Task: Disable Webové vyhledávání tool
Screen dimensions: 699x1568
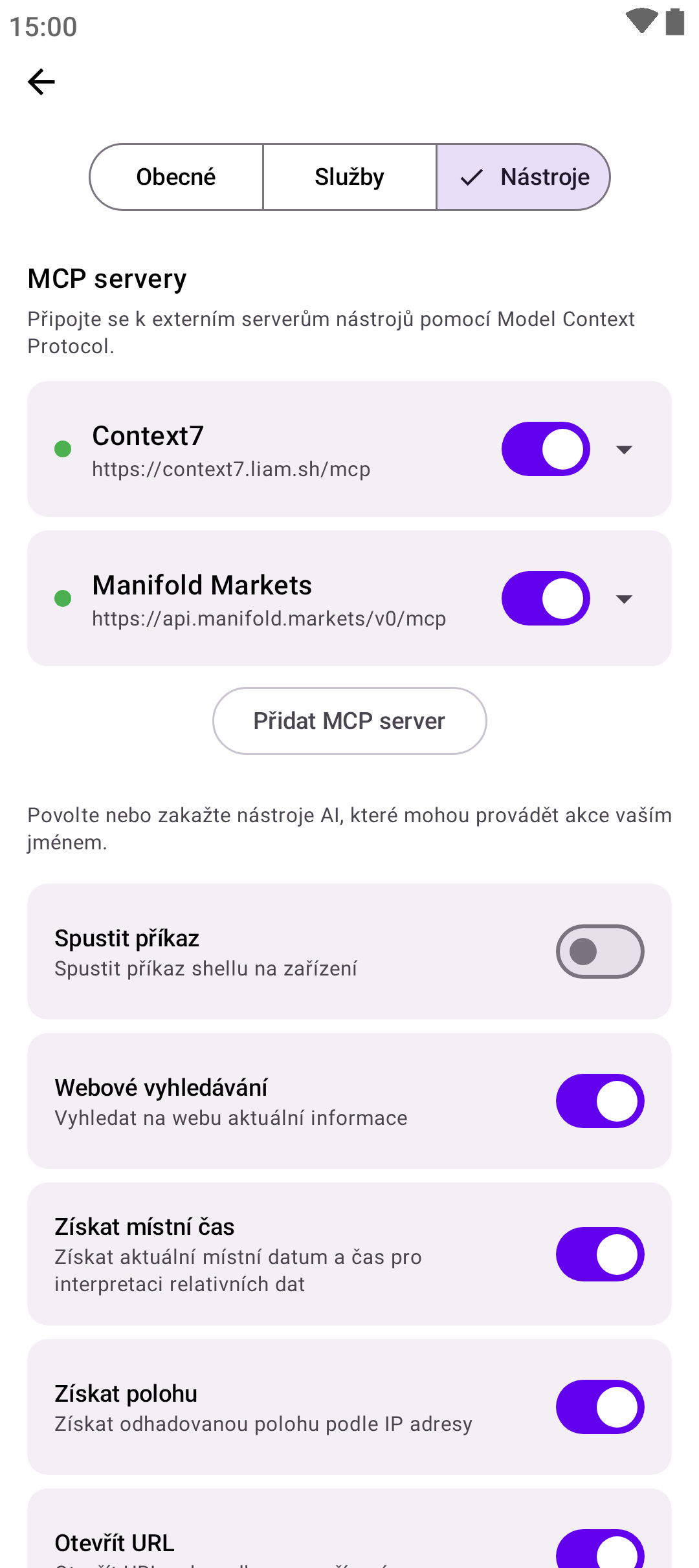Action: 599,1101
